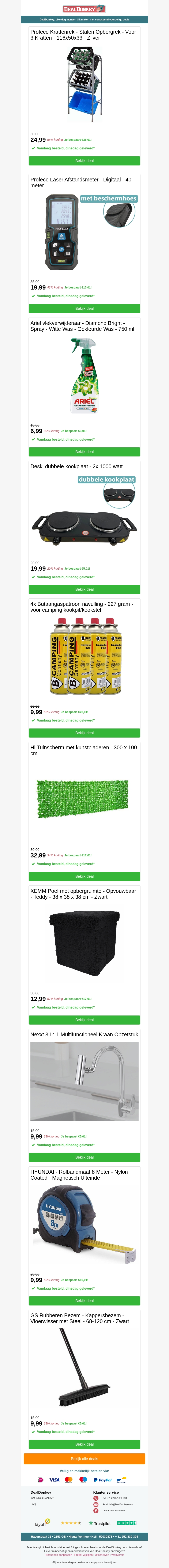
Task: Tap the orange Bekijk alle deals button
Action: (84, 1458)
